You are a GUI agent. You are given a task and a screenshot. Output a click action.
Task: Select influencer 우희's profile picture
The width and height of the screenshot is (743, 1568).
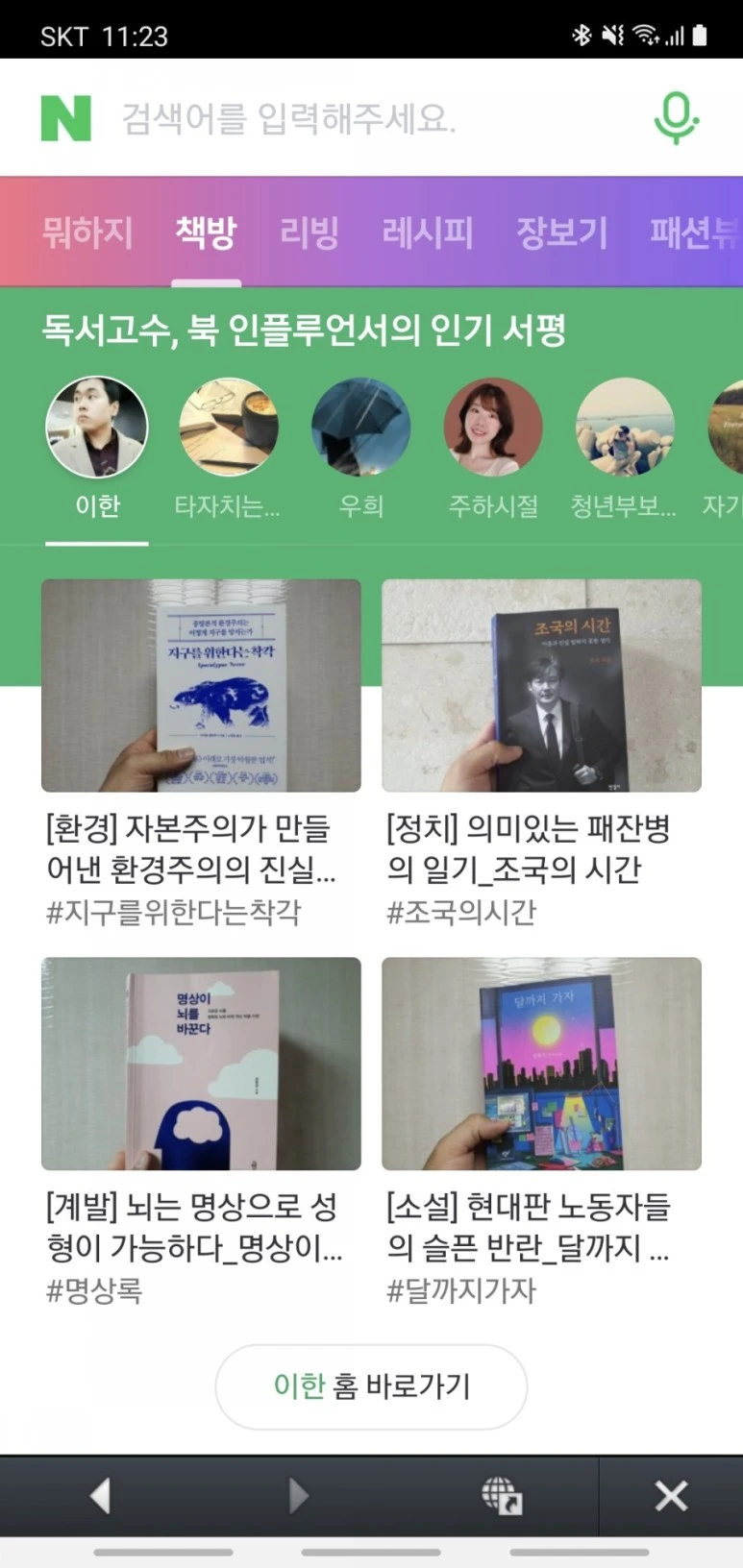(x=360, y=427)
